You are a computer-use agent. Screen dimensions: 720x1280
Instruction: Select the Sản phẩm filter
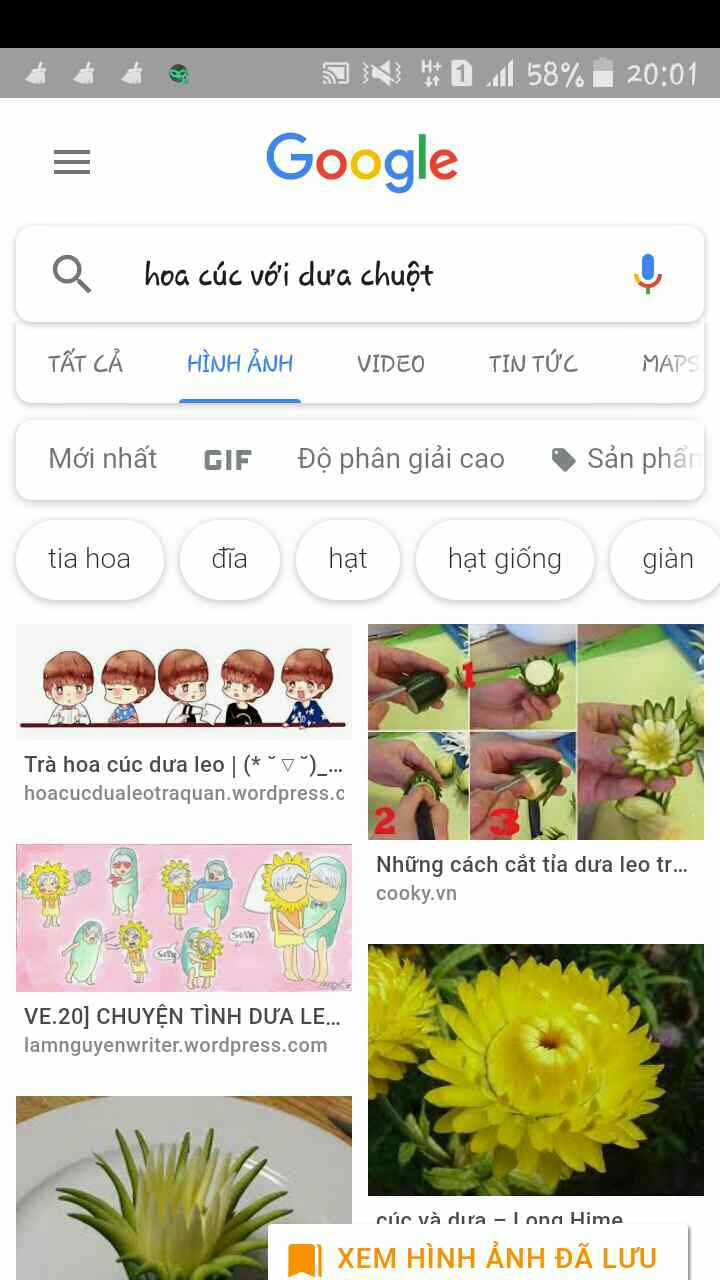[627, 459]
